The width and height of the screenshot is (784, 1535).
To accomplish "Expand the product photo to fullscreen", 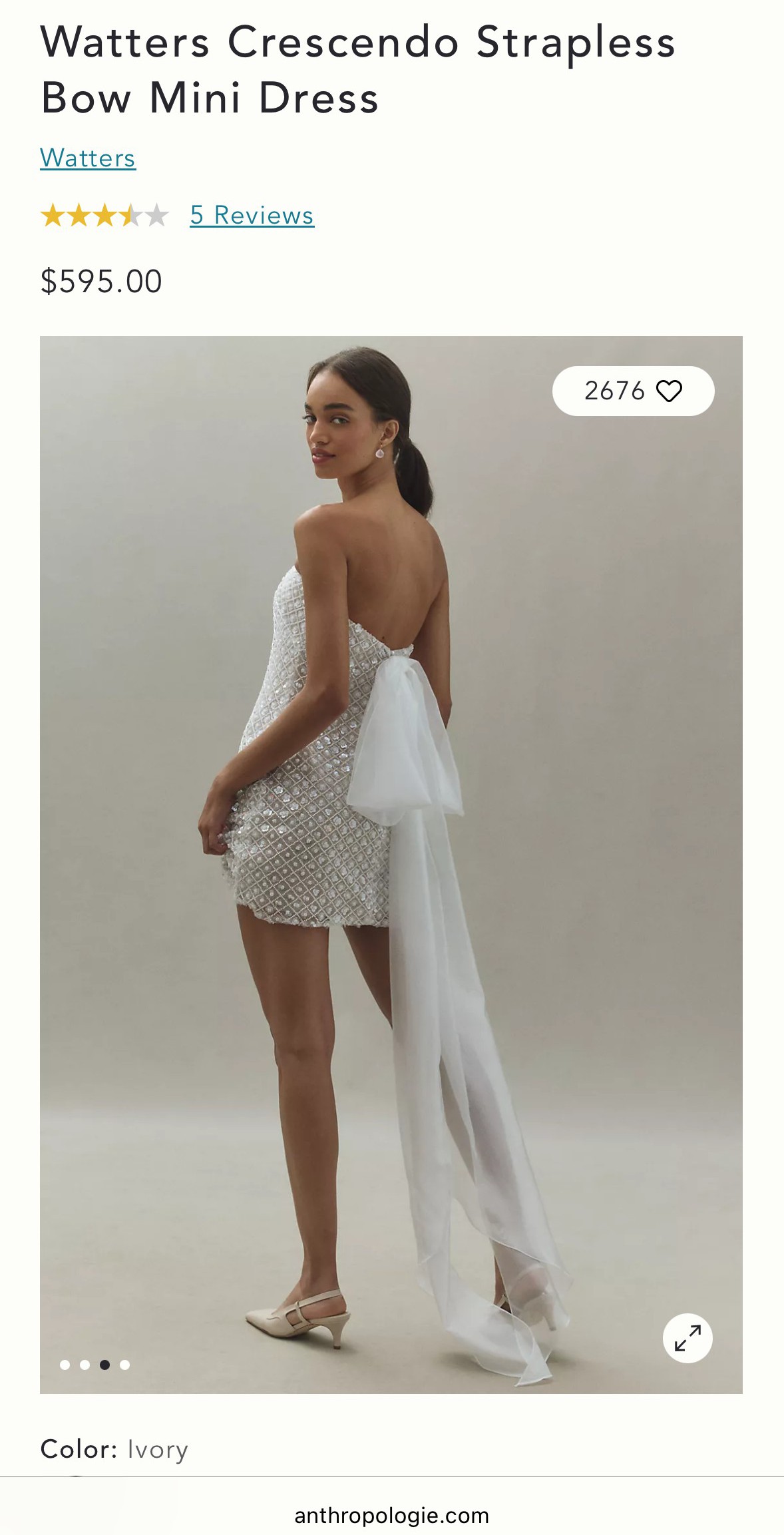I will click(x=687, y=1338).
